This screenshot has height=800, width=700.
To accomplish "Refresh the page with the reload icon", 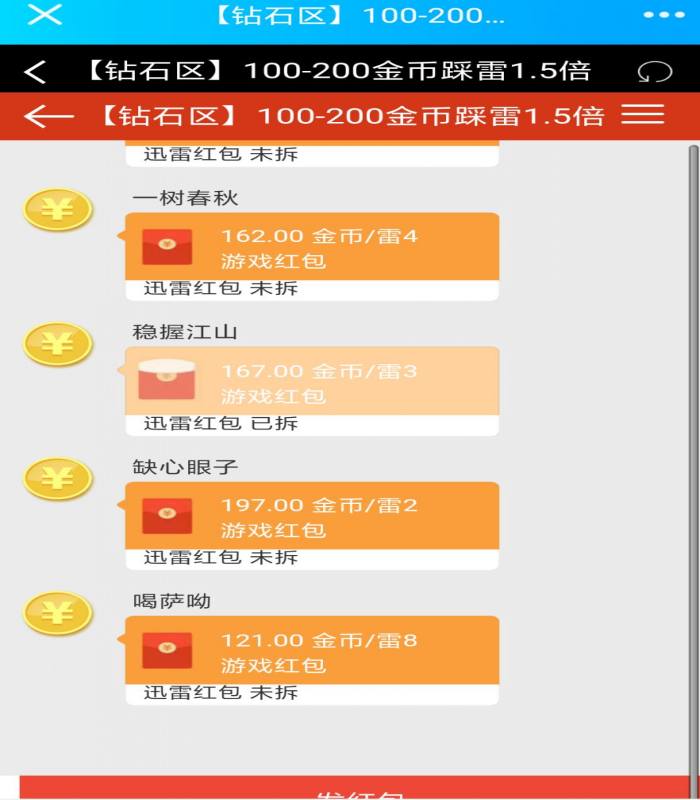I will pyautogui.click(x=655, y=72).
